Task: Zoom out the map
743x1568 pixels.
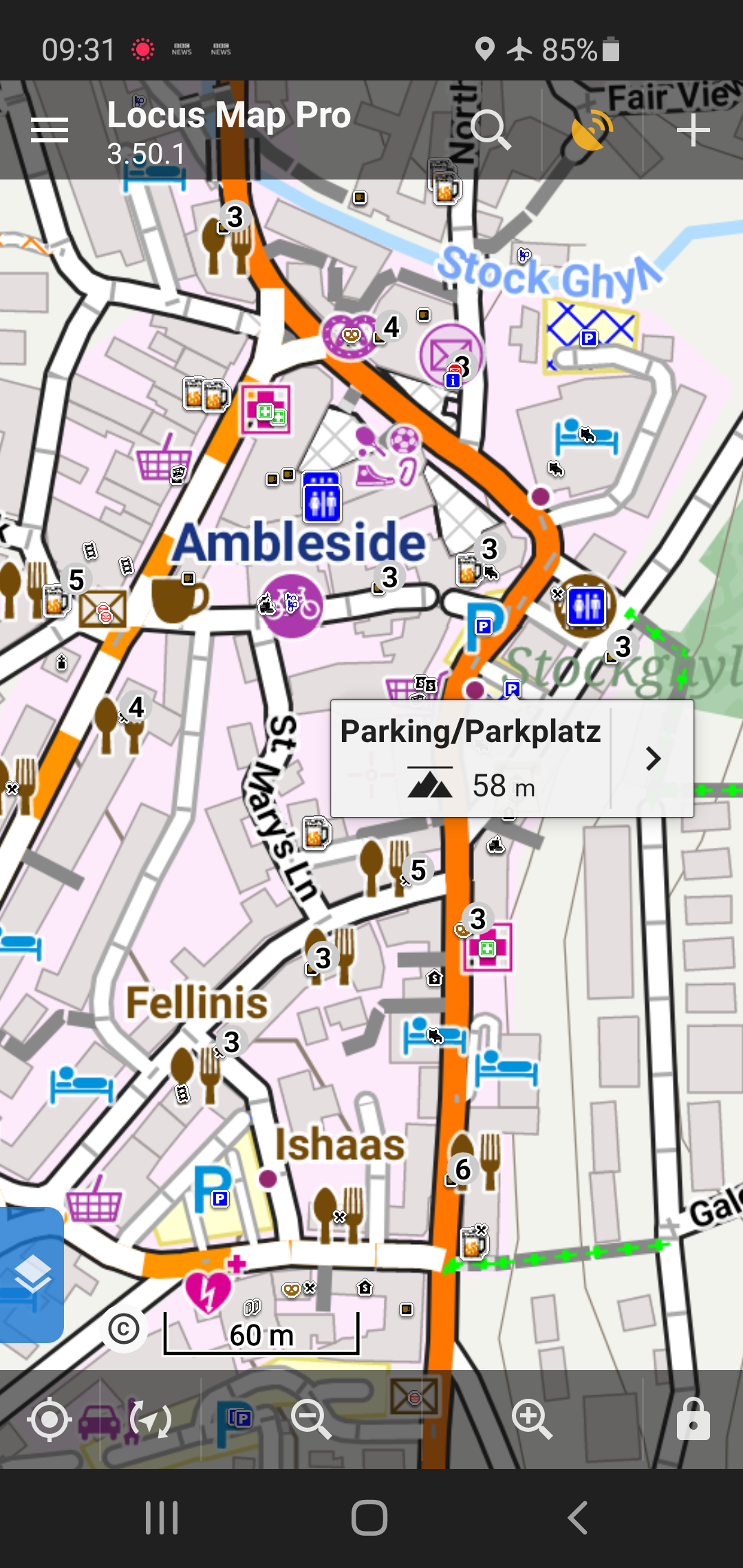Action: click(x=311, y=1419)
